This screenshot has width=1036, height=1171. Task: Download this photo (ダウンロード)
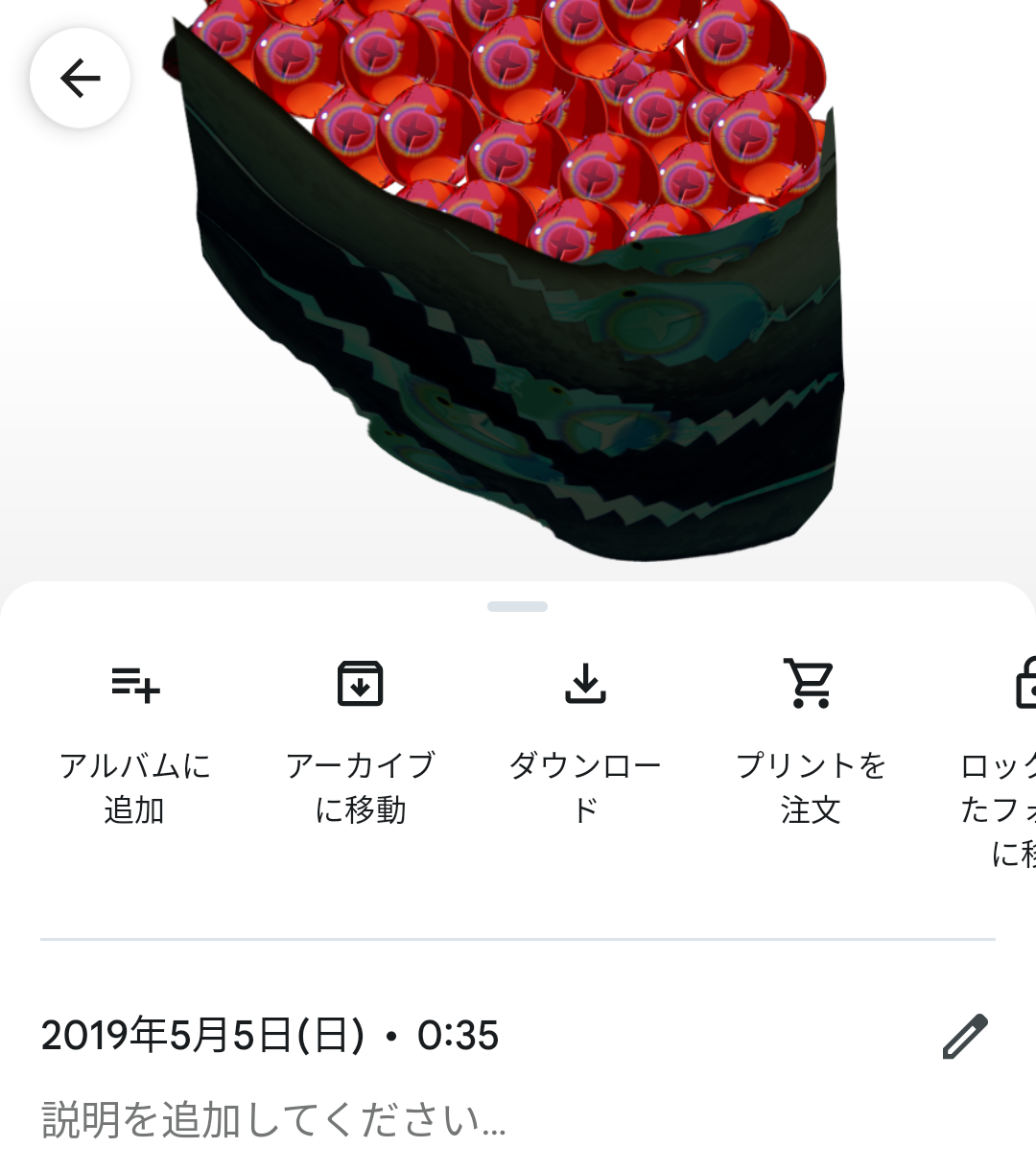coord(585,738)
